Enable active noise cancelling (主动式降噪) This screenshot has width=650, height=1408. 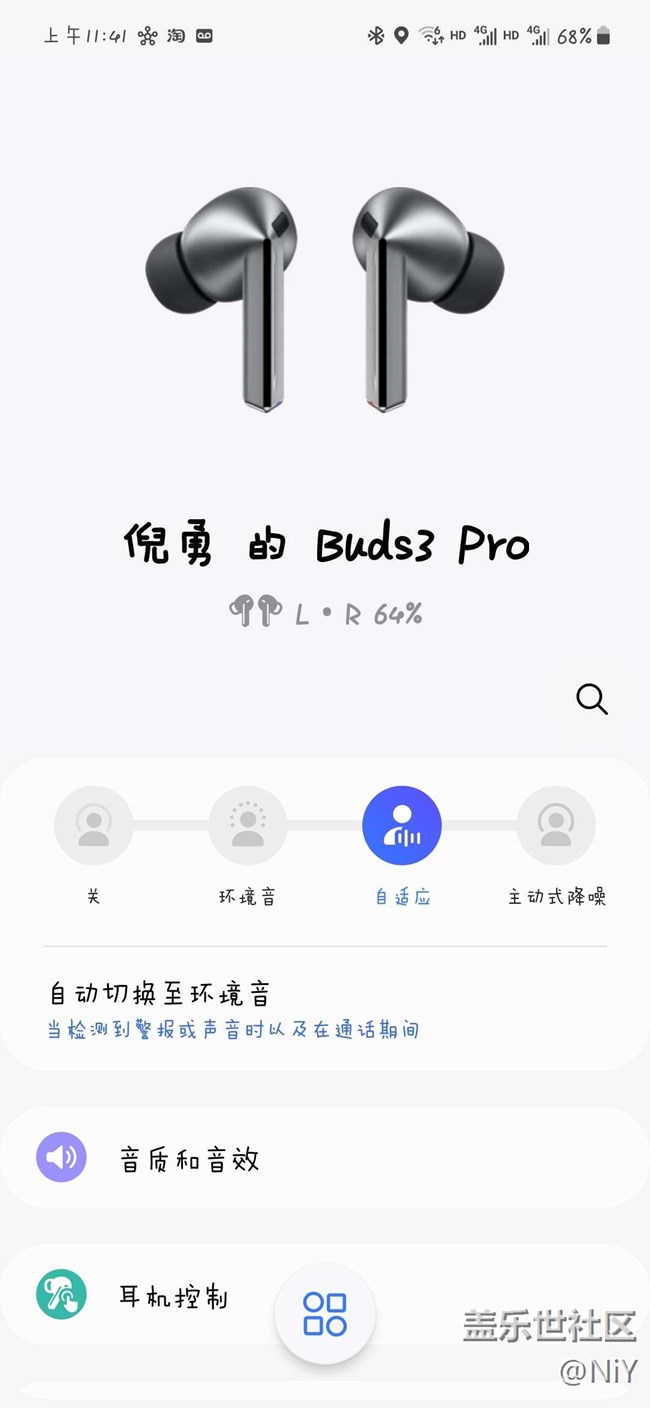click(556, 826)
